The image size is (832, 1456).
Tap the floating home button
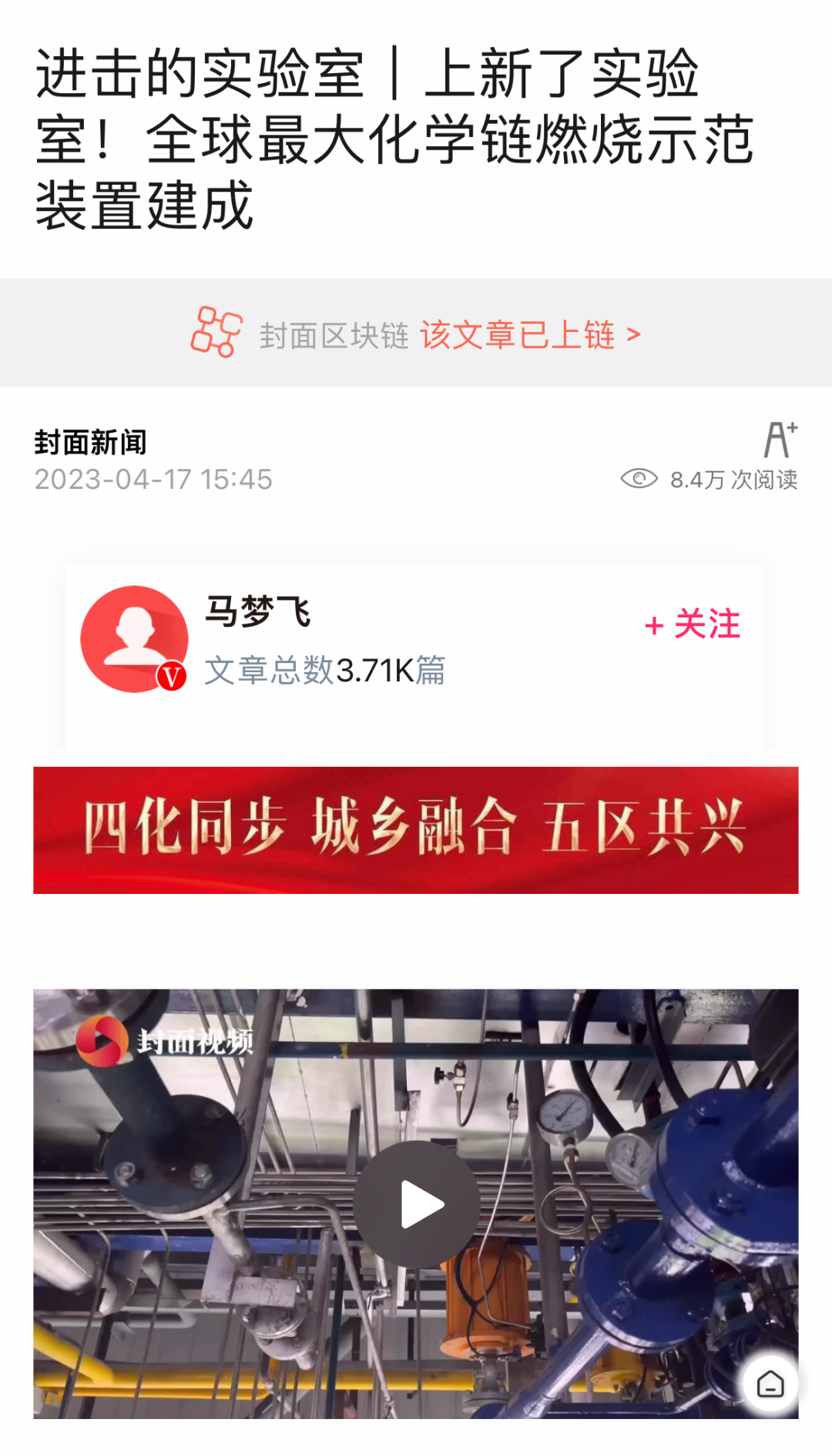pos(770,1384)
